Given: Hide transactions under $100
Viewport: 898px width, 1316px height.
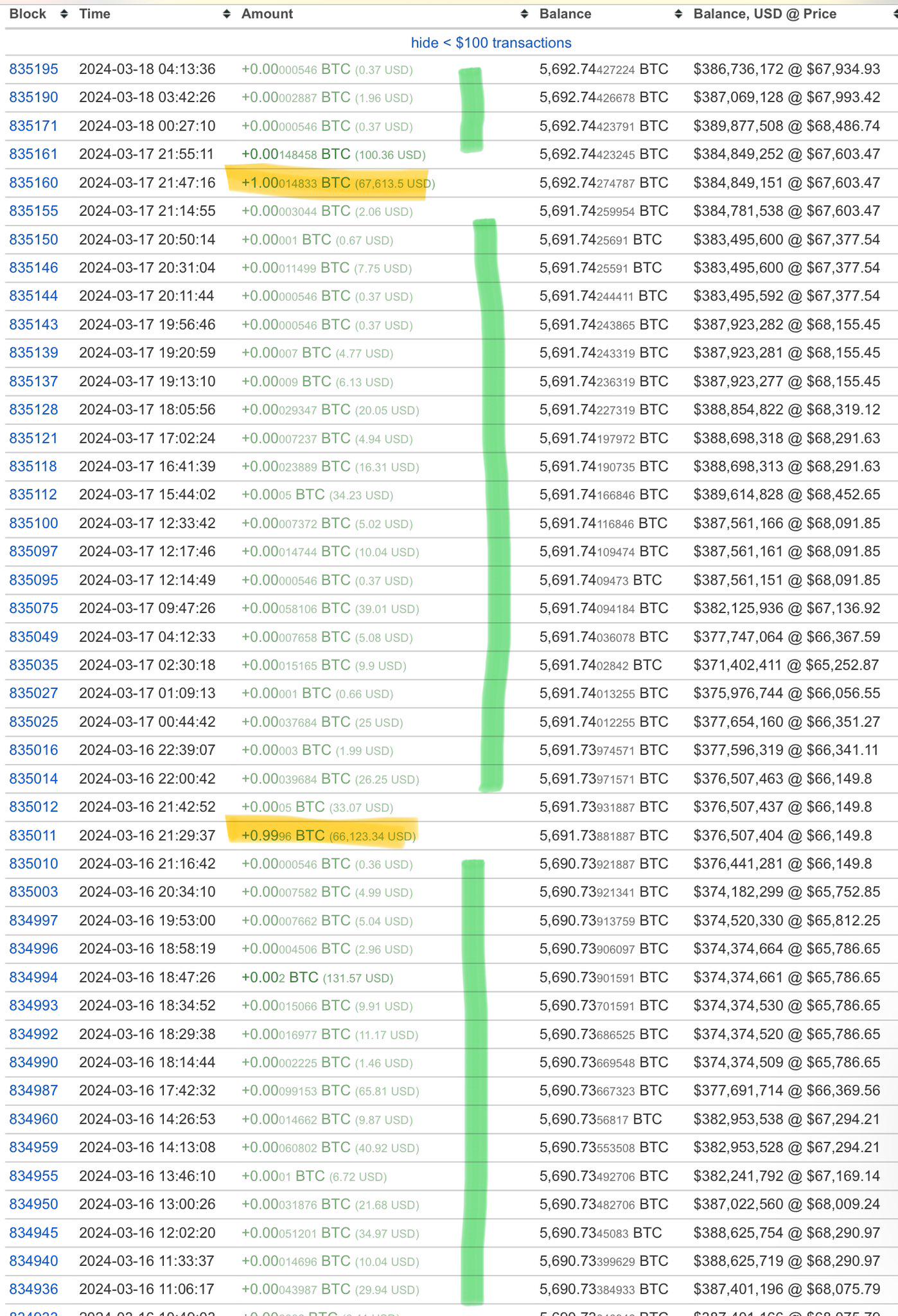Looking at the screenshot, I should [x=491, y=43].
